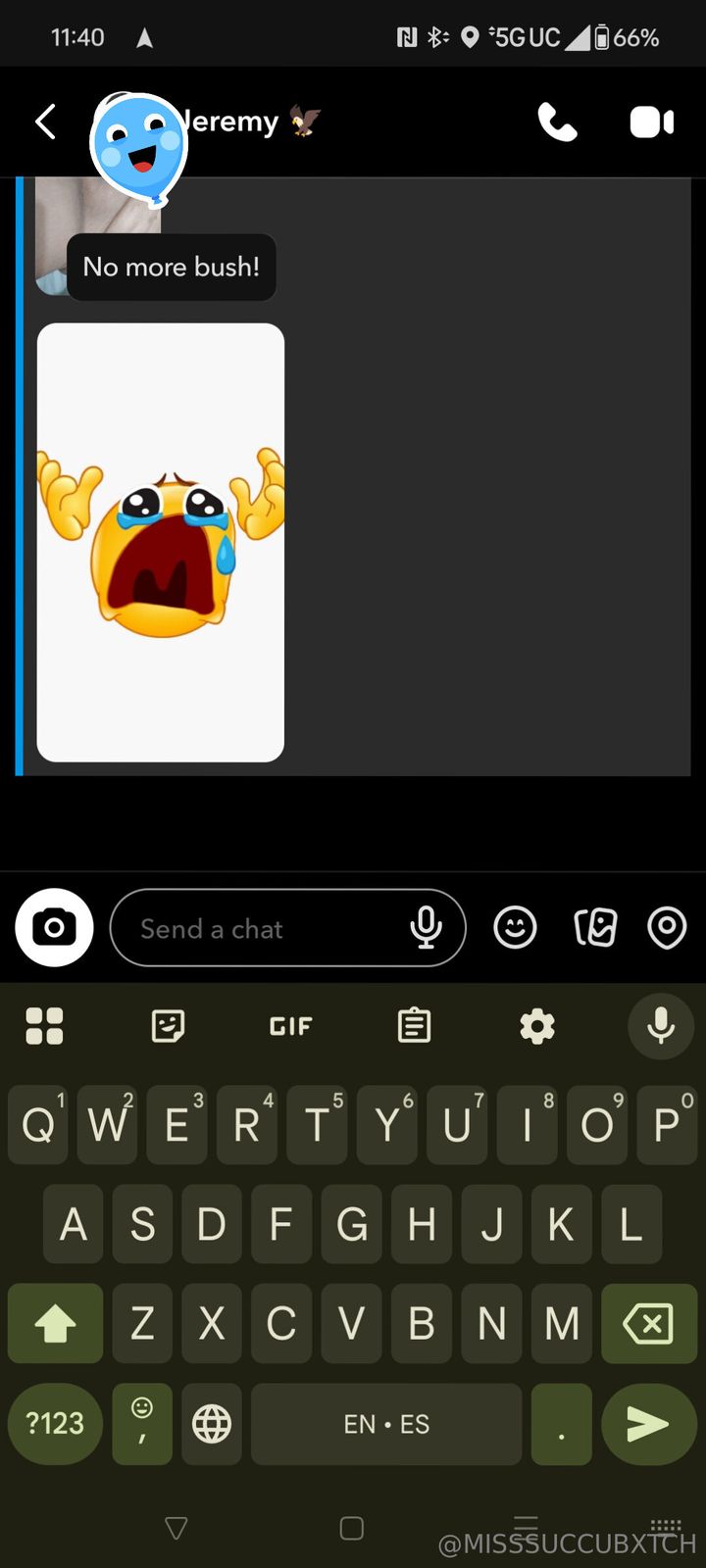Screen dimensions: 706x1568
Task: Open the keyboard clipboard
Action: (414, 1026)
